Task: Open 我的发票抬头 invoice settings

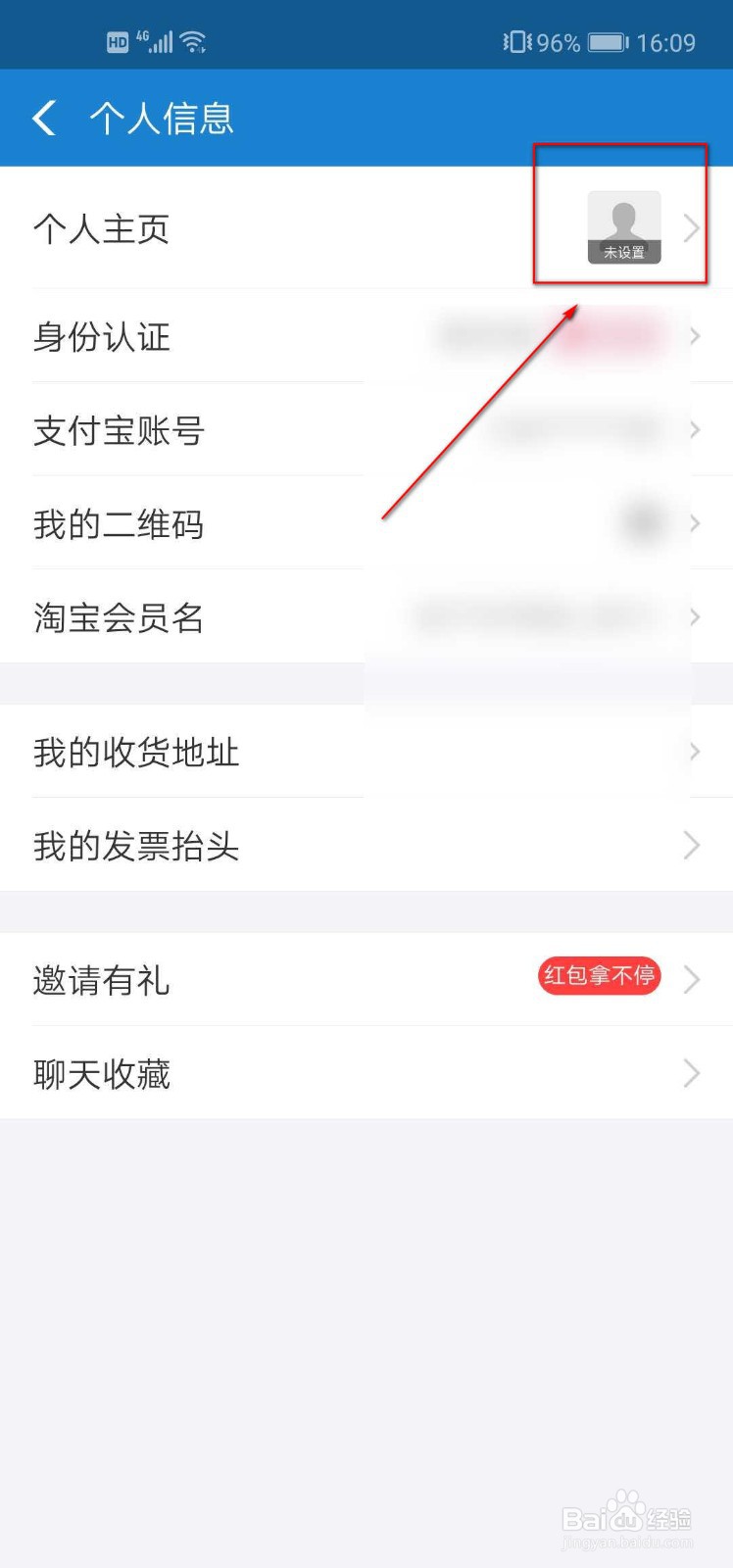Action: 136,846
